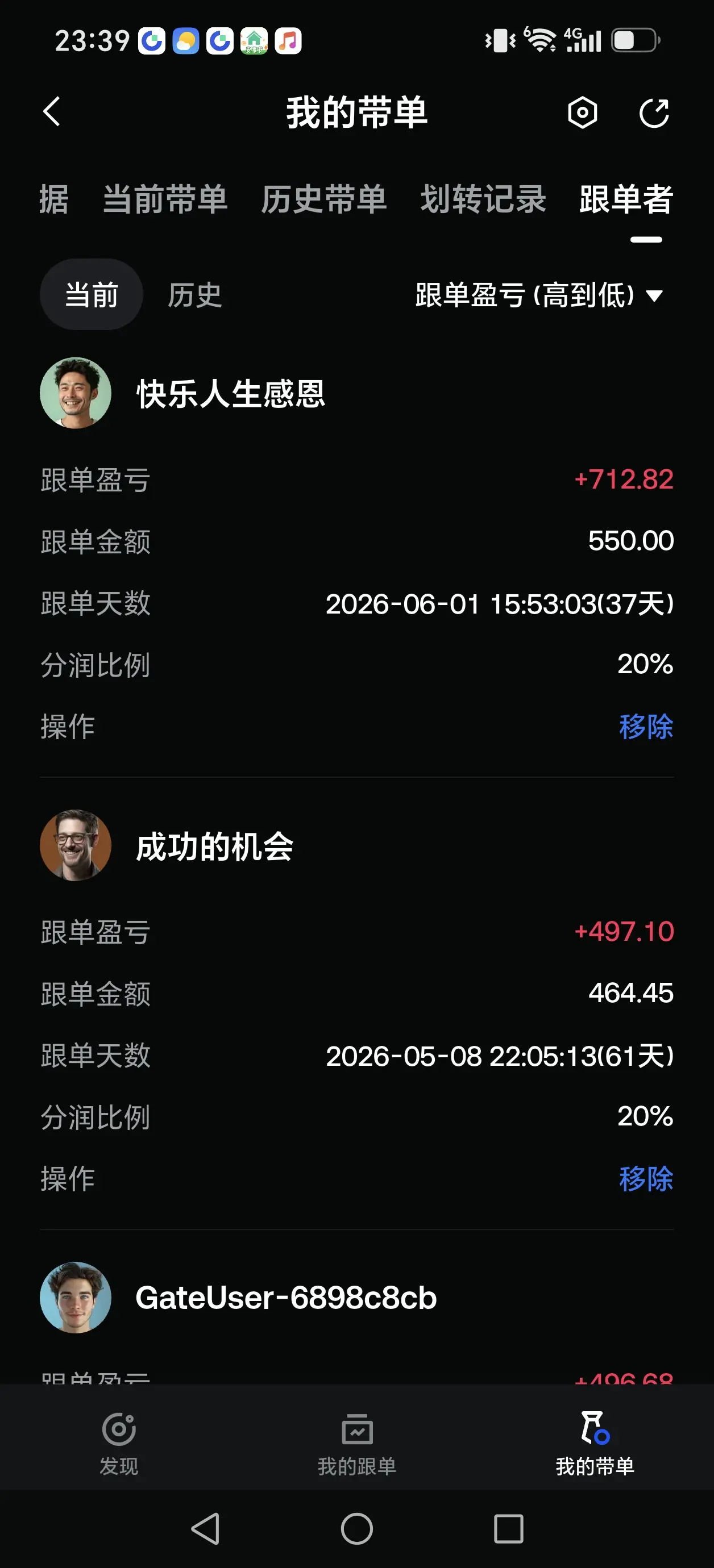
Task: Tap the system home button
Action: 357,1528
